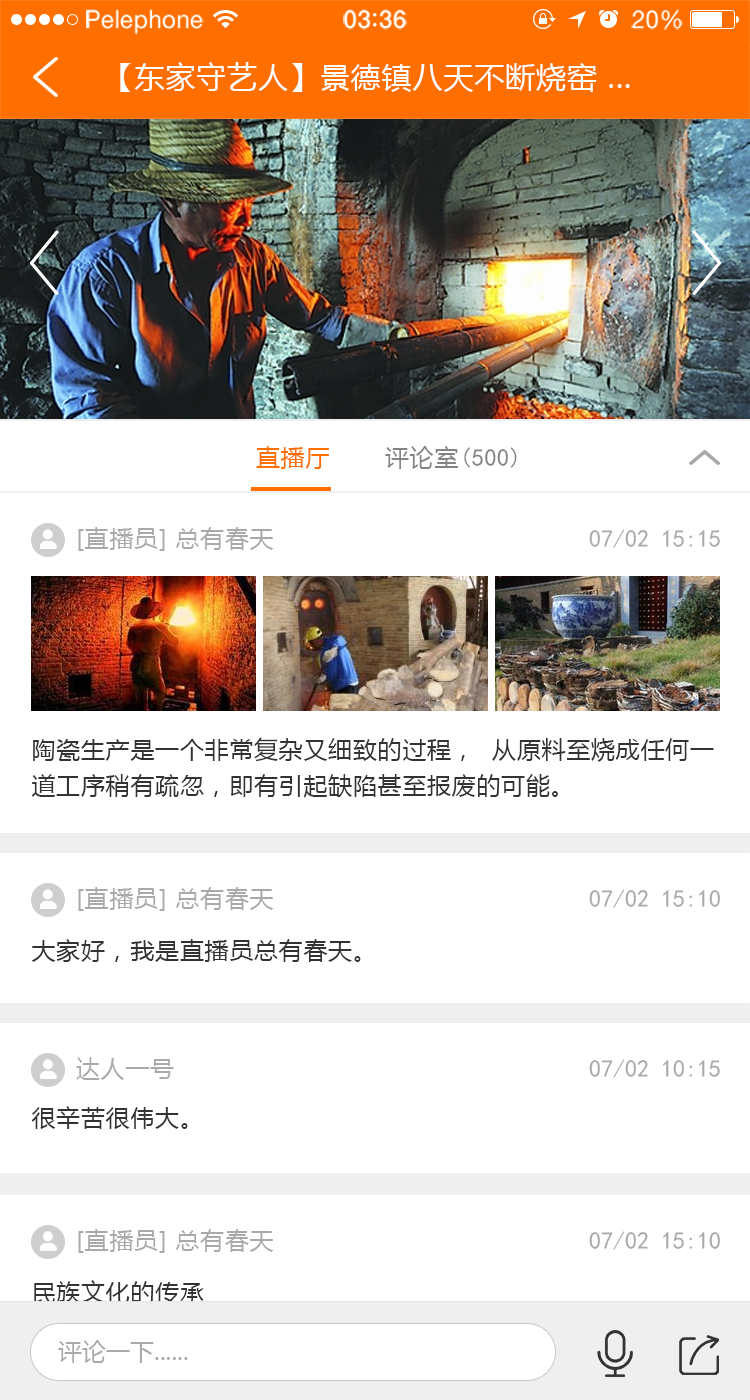Viewport: 750px width, 1400px height.
Task: Switch to the 评论室 (500) tab
Action: tap(452, 459)
